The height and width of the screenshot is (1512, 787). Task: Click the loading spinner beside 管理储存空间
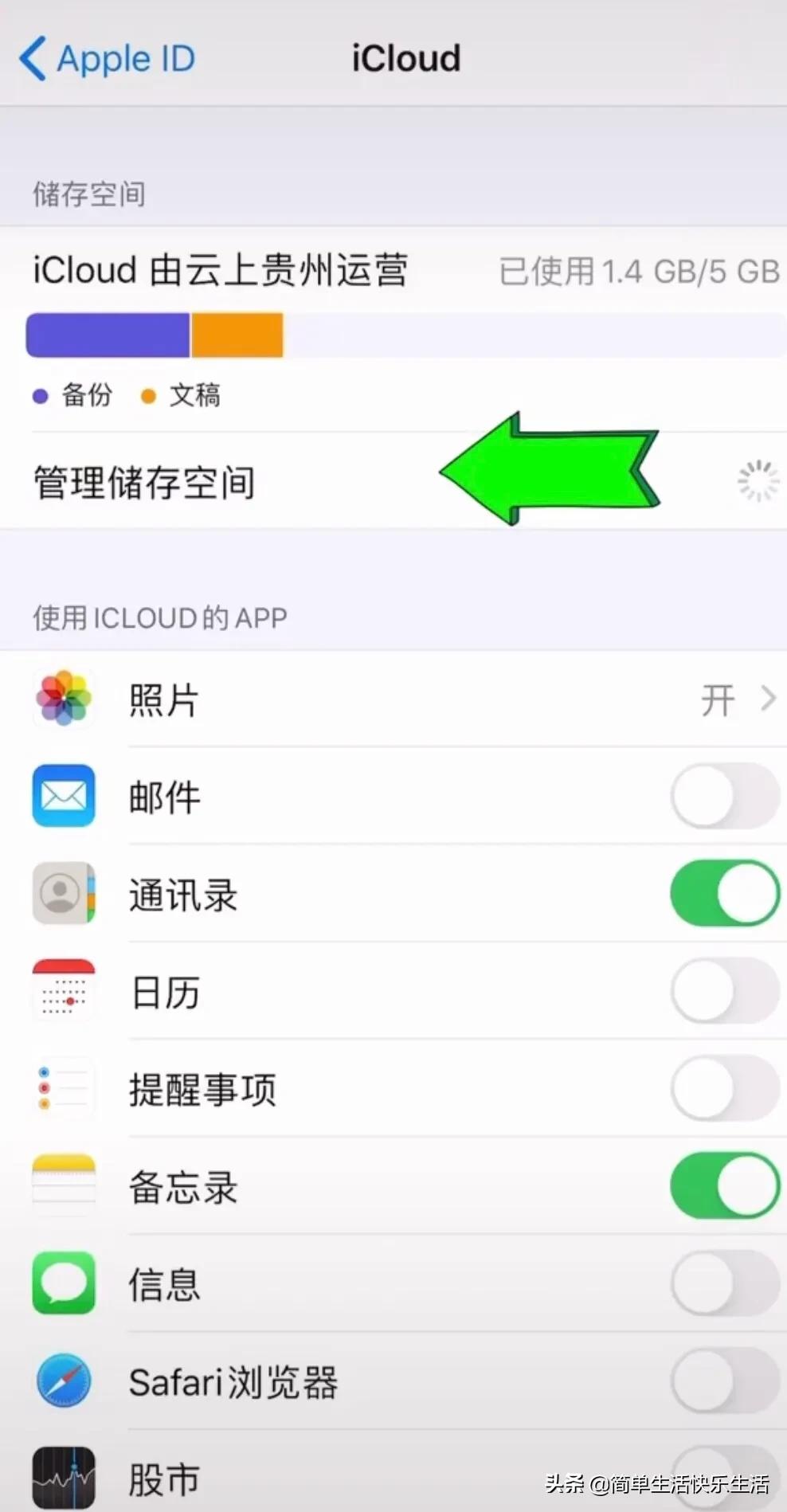pos(756,480)
